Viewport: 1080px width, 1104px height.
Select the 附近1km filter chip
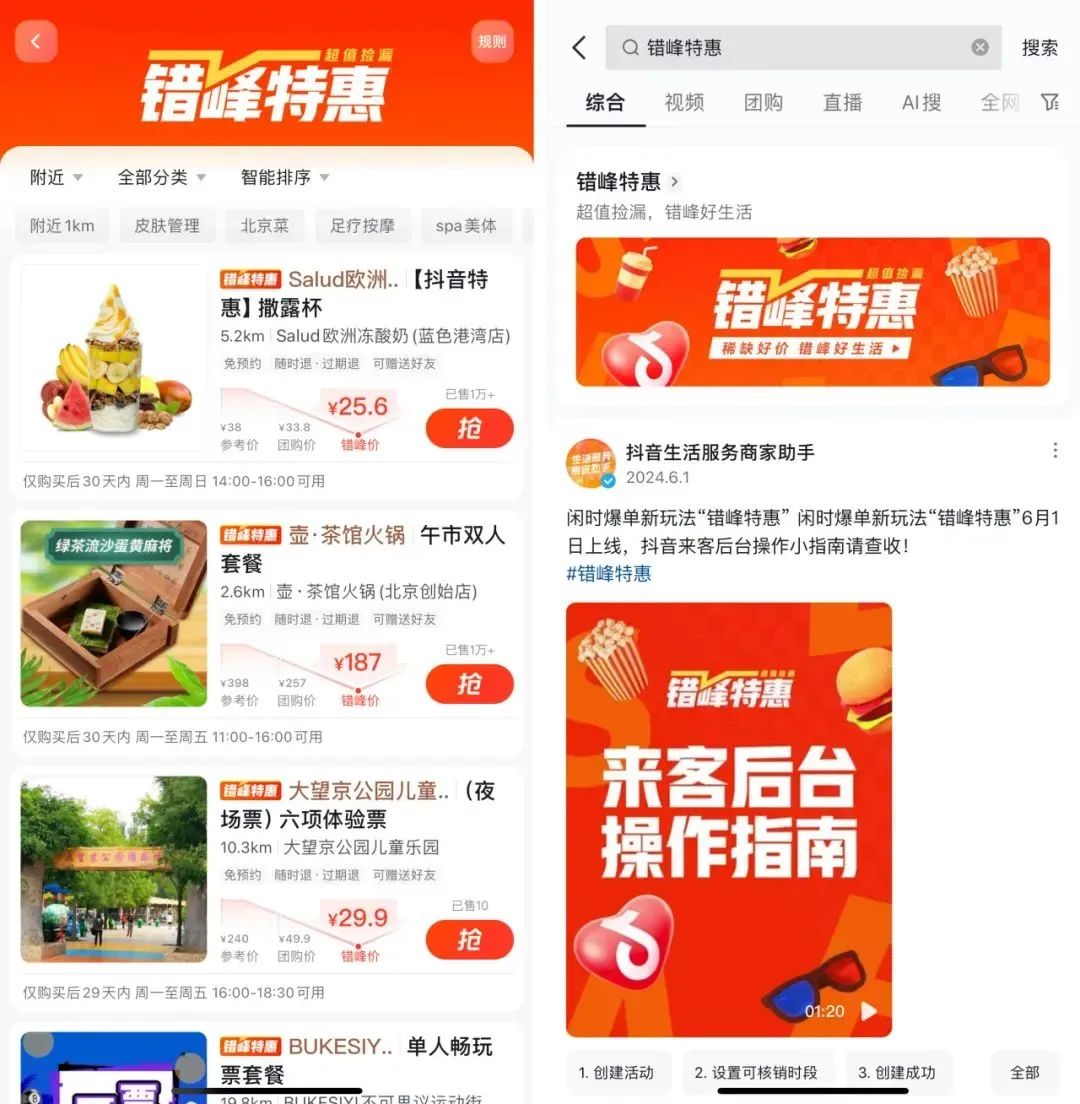pos(62,226)
